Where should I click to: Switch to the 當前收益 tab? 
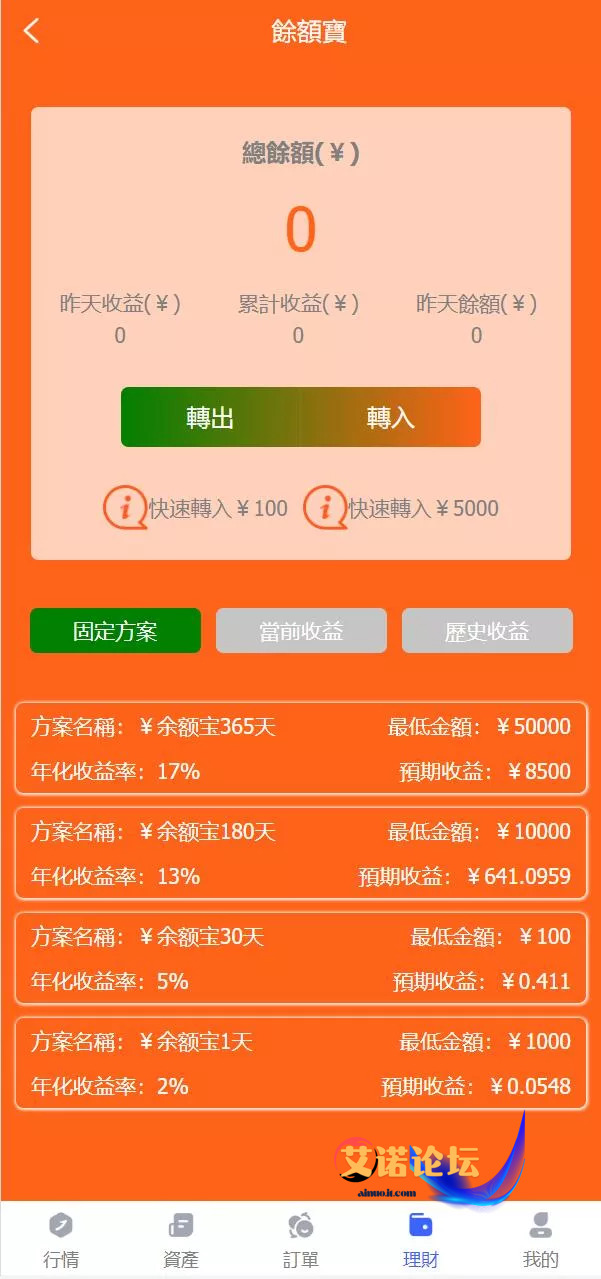point(301,631)
